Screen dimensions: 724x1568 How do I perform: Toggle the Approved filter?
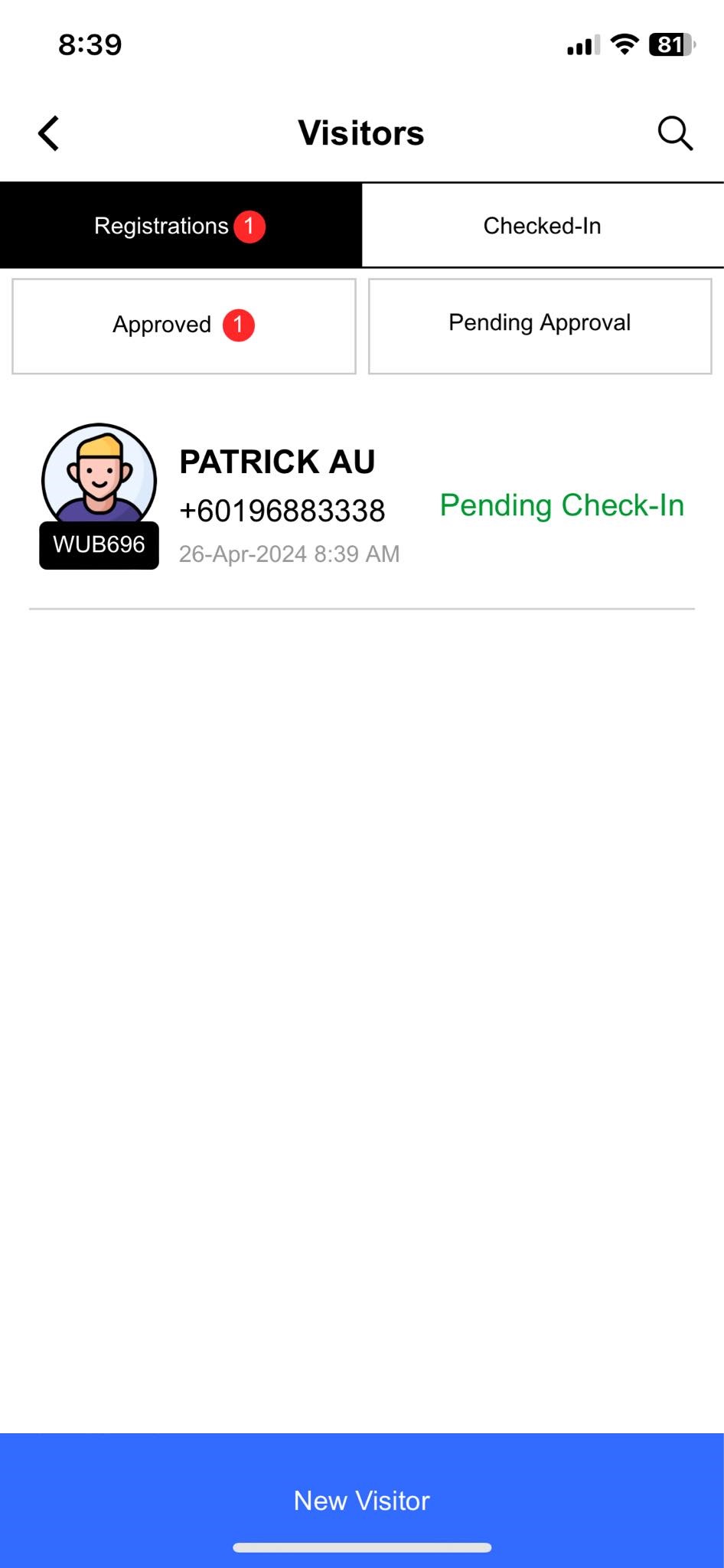coord(184,325)
